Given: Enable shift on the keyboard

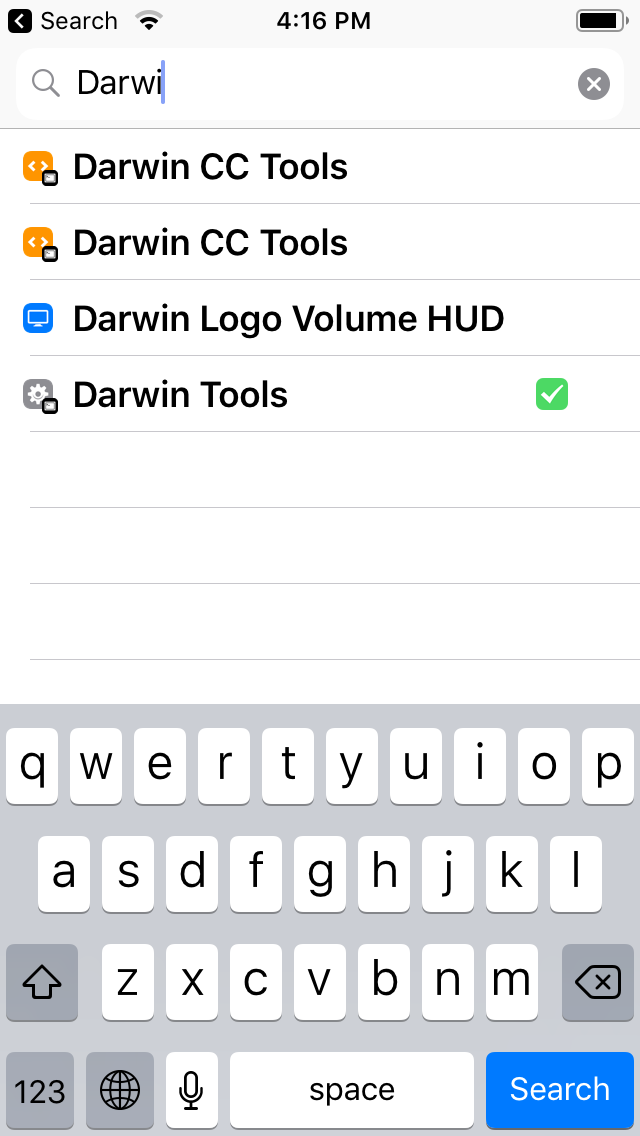Looking at the screenshot, I should click(42, 982).
